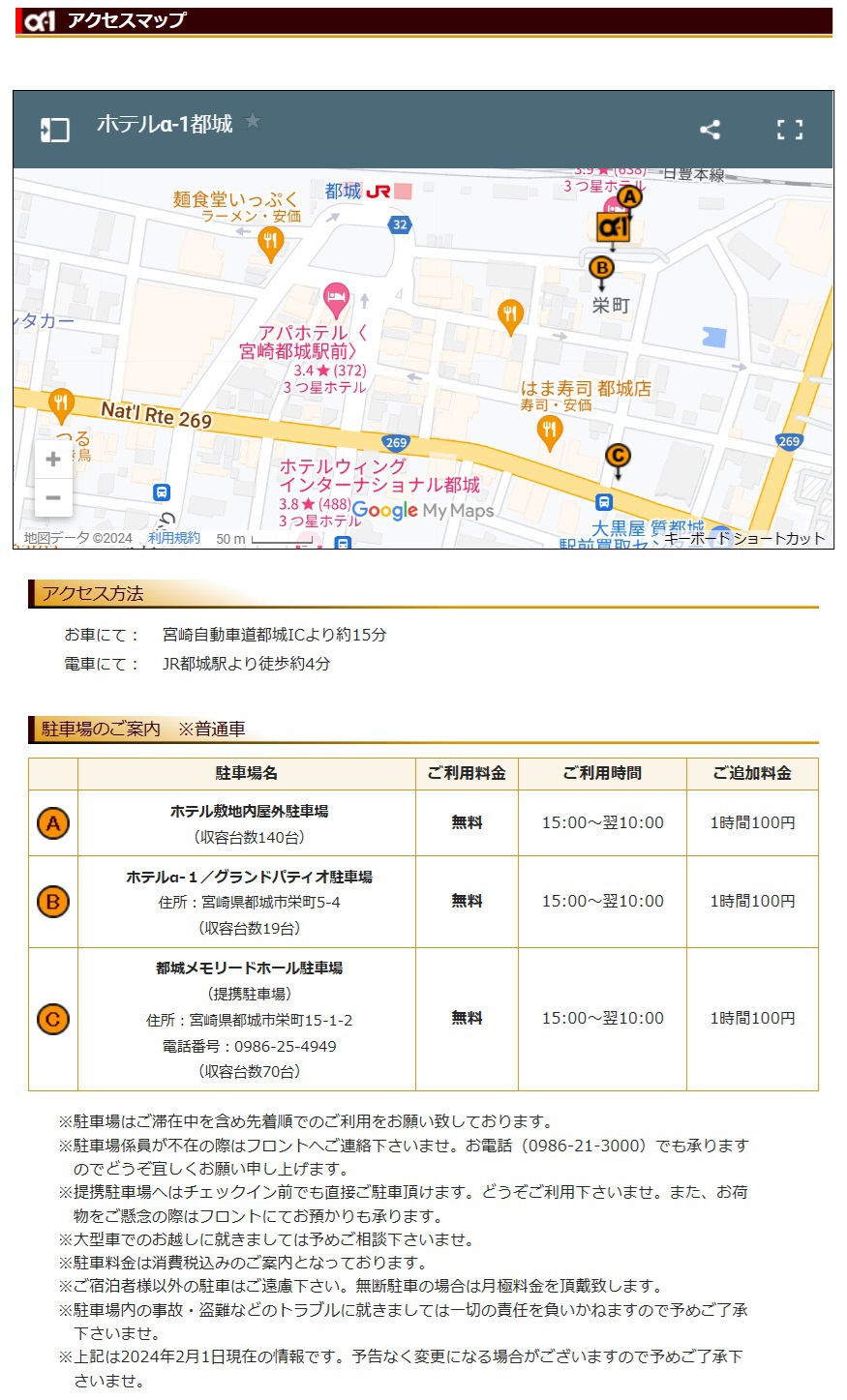Zoom in on the map
Viewport: 847px width, 1400px height.
(x=53, y=459)
